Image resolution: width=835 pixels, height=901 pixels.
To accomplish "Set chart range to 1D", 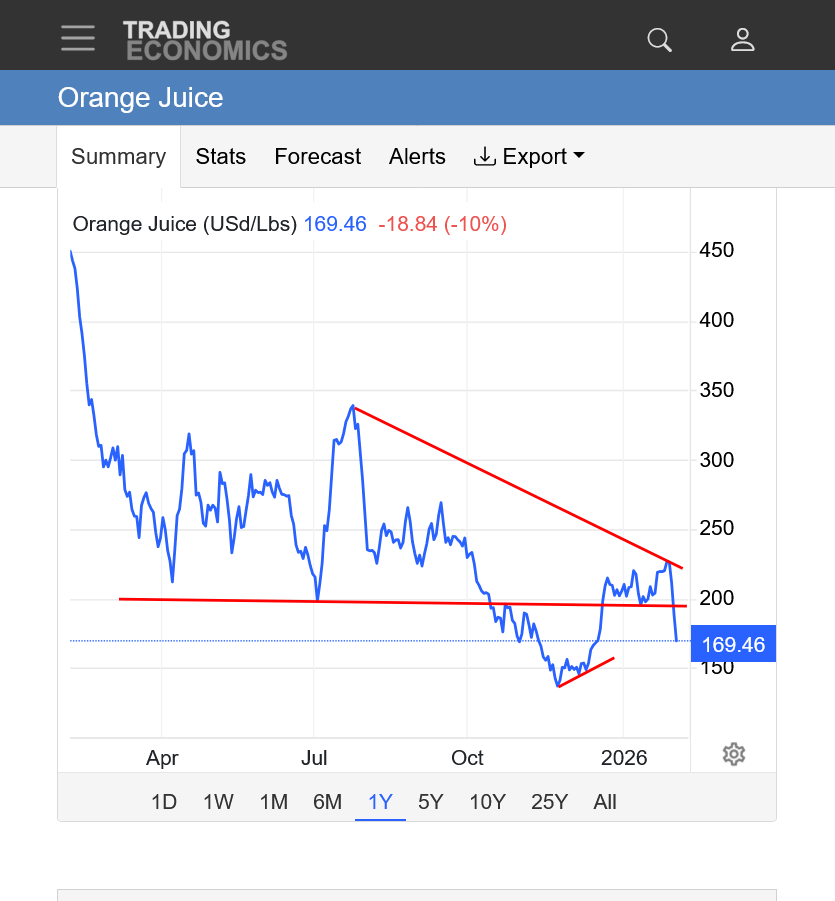I will point(164,802).
